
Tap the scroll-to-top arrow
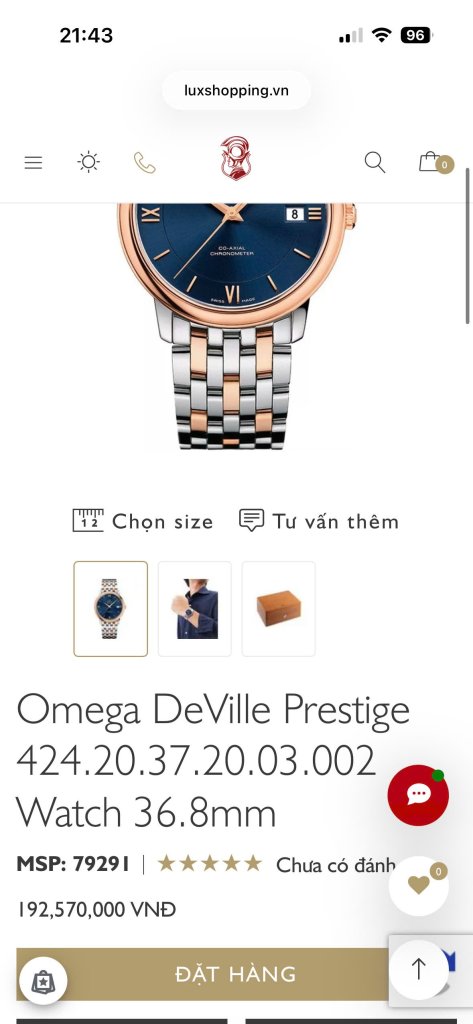pyautogui.click(x=418, y=969)
